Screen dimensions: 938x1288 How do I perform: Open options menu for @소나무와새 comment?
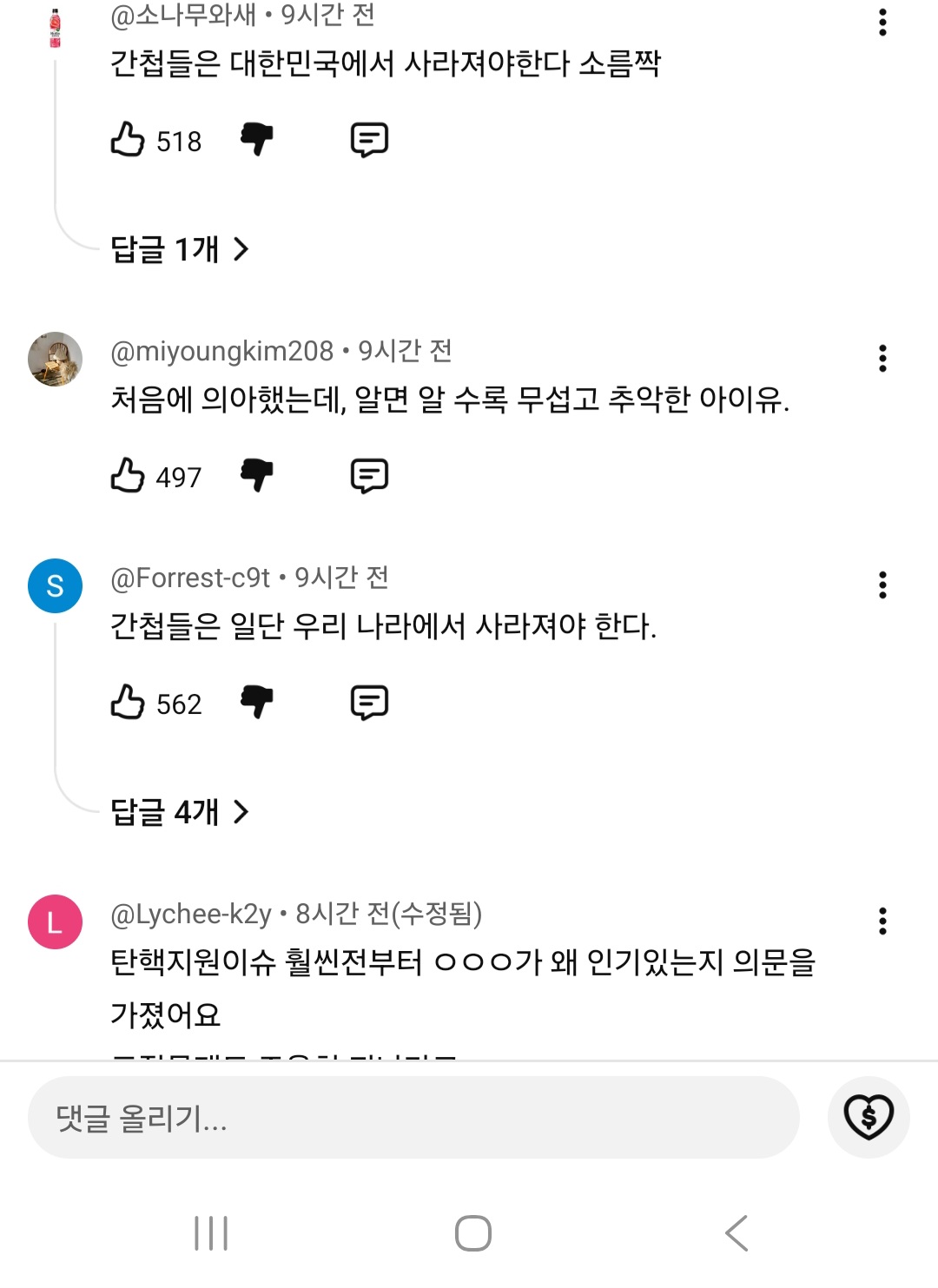[882, 23]
